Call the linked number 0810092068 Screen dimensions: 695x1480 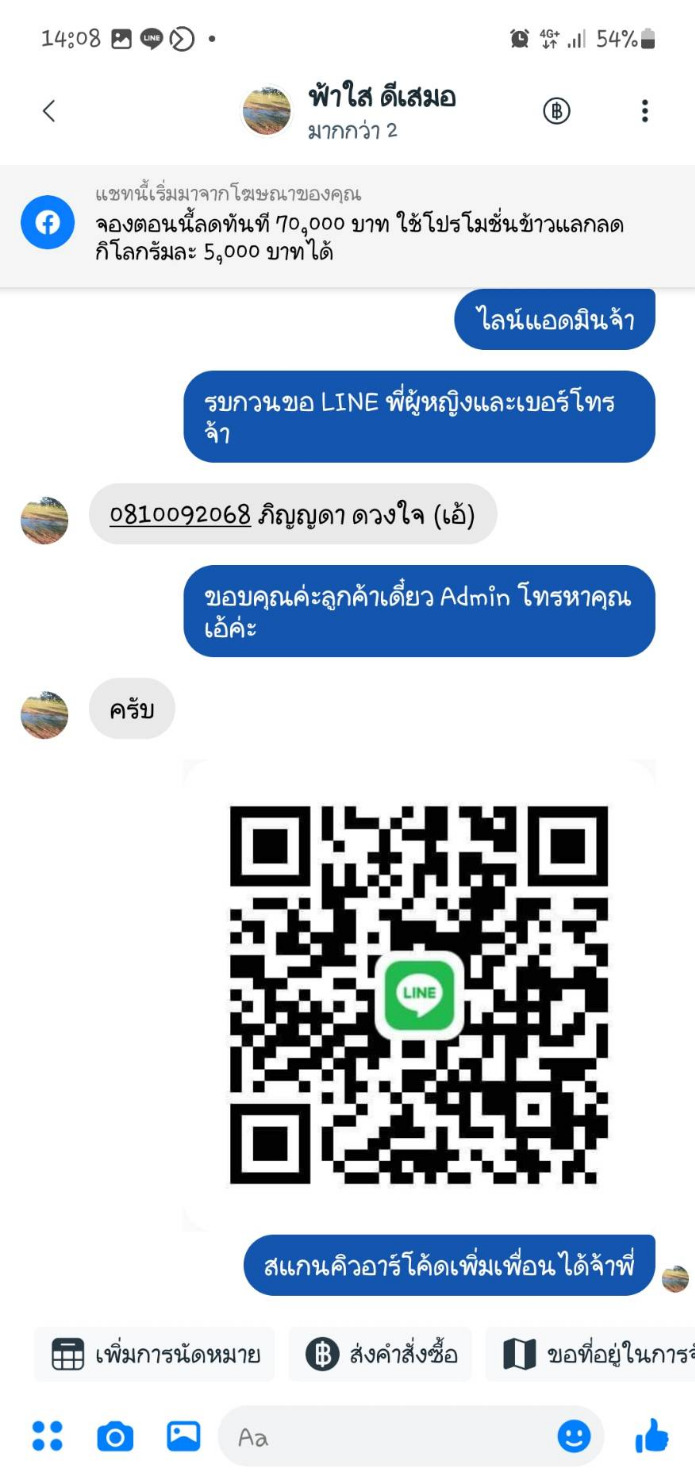coord(180,514)
